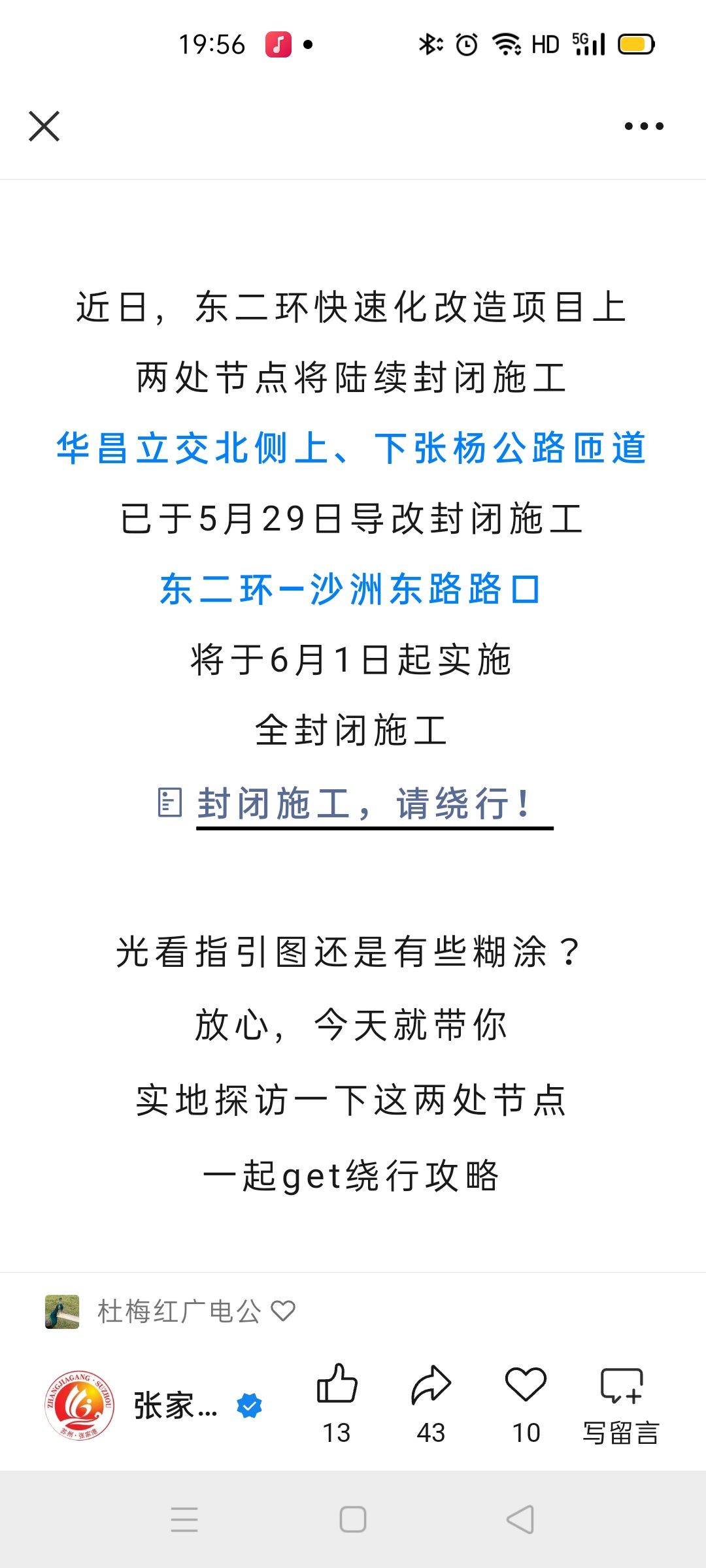This screenshot has height=1568, width=706.
Task: Go to home via system home button
Action: pos(353,1519)
